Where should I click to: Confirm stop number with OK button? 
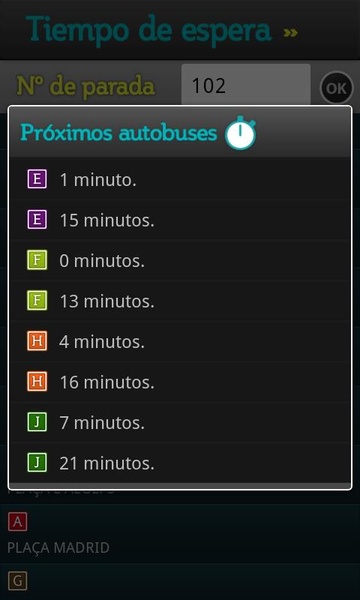click(337, 88)
